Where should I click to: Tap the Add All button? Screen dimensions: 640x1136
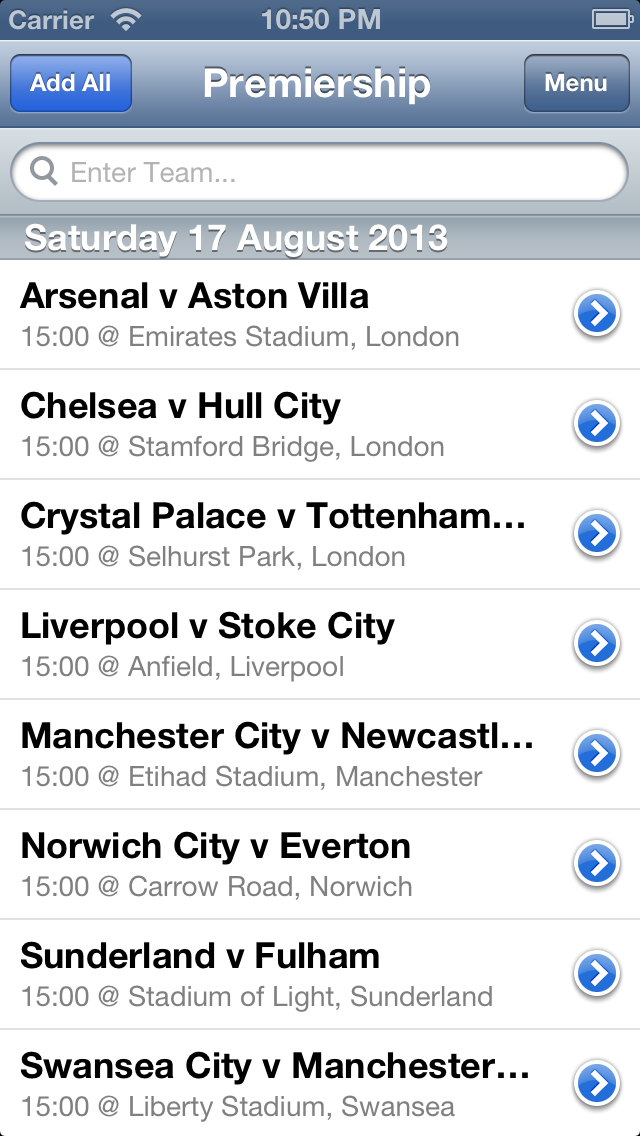tap(71, 83)
